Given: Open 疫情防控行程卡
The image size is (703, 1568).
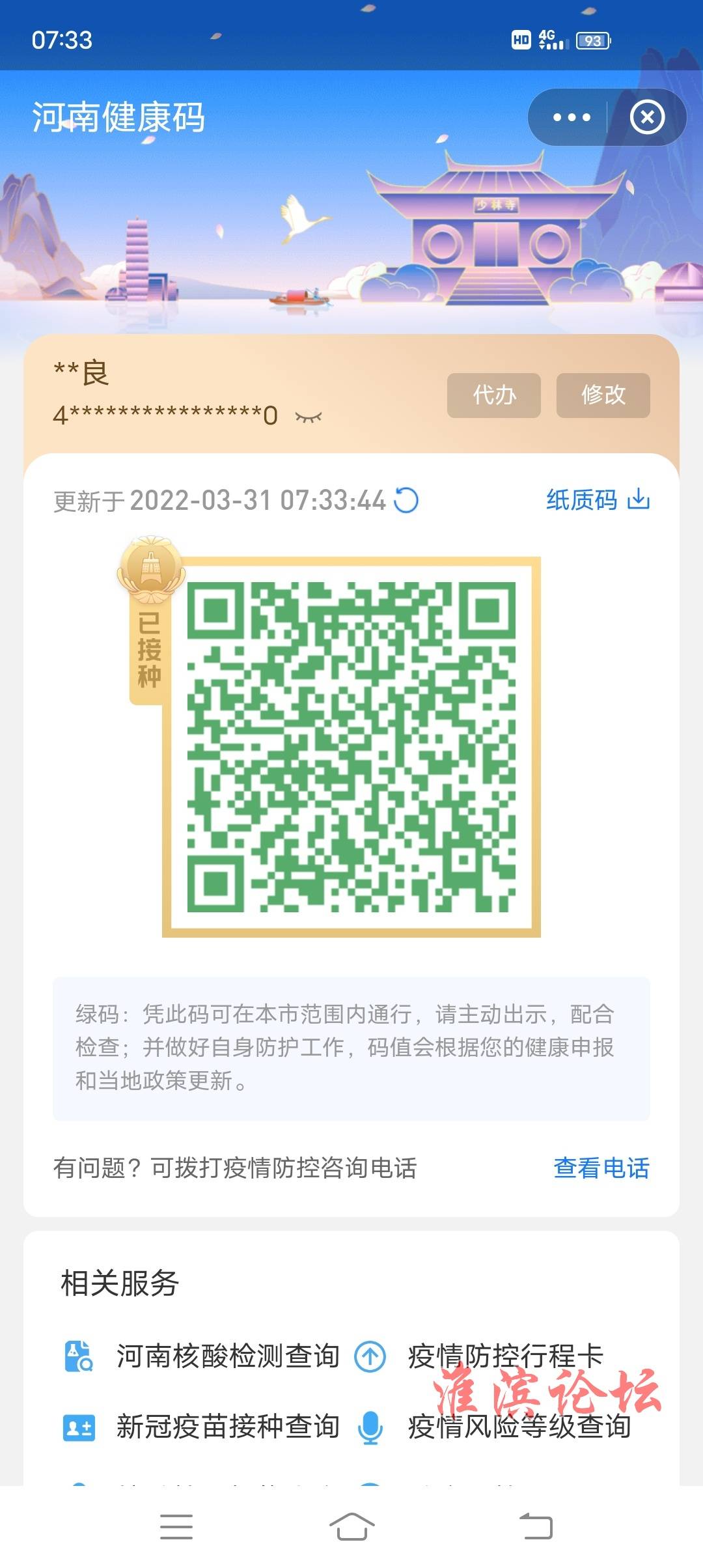Looking at the screenshot, I should (x=504, y=1356).
